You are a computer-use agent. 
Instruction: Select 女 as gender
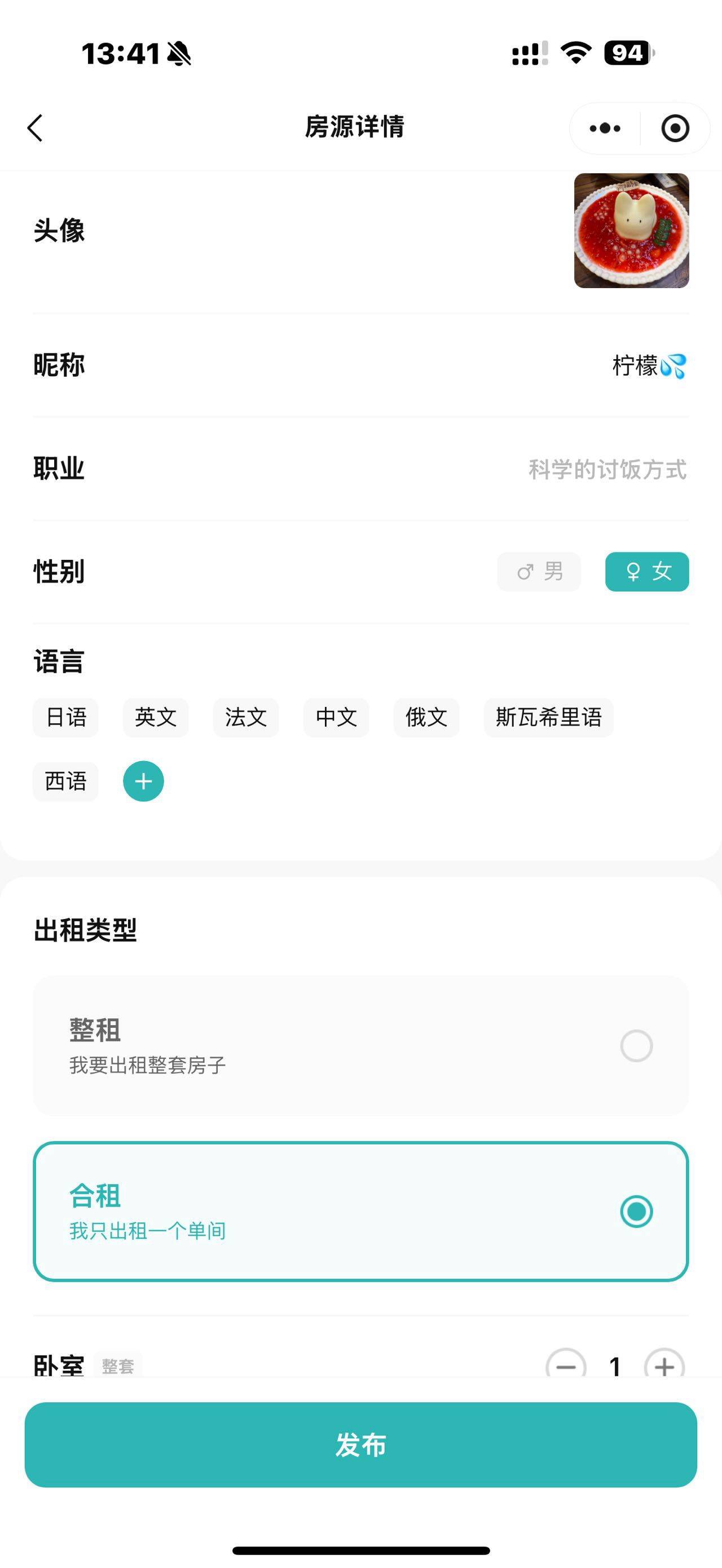tap(646, 572)
